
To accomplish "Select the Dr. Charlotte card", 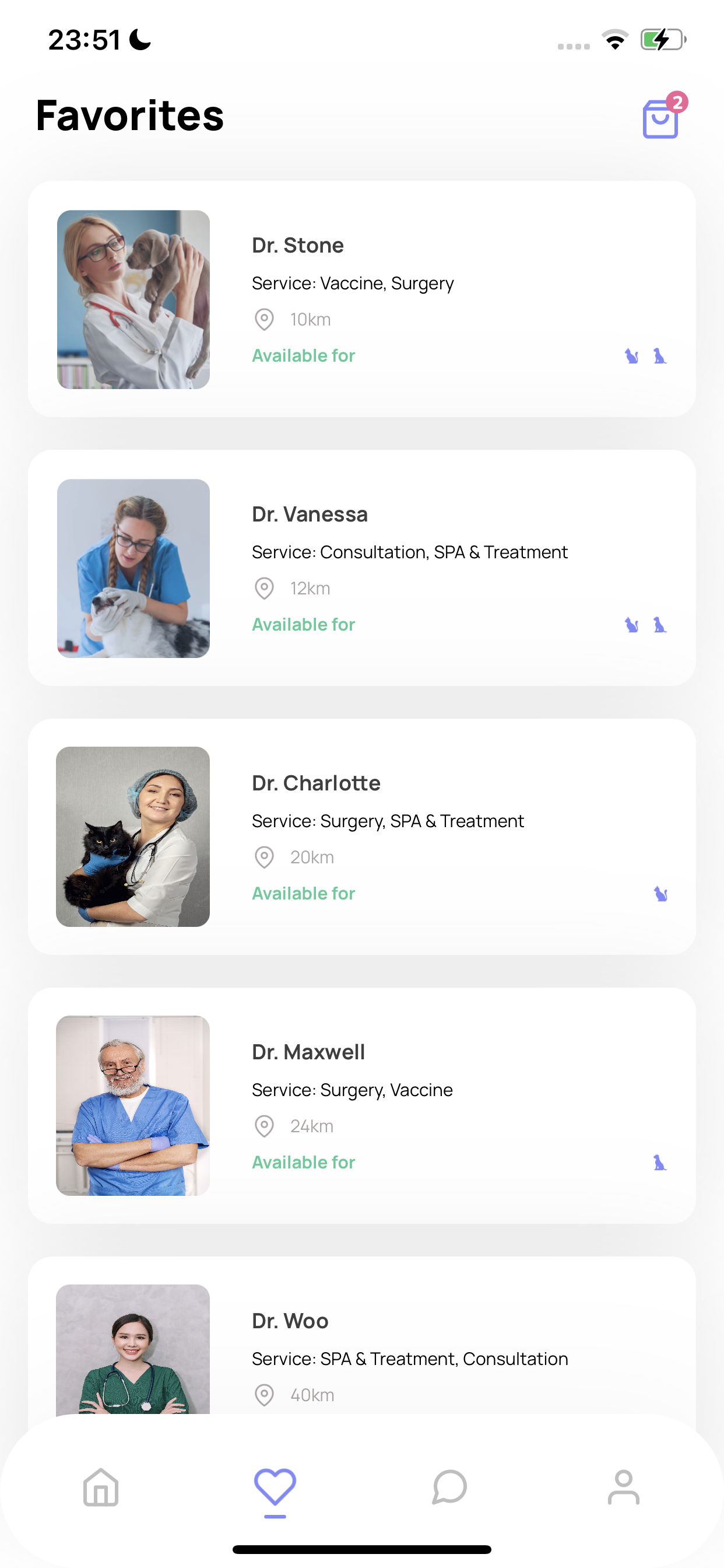I will click(x=361, y=837).
